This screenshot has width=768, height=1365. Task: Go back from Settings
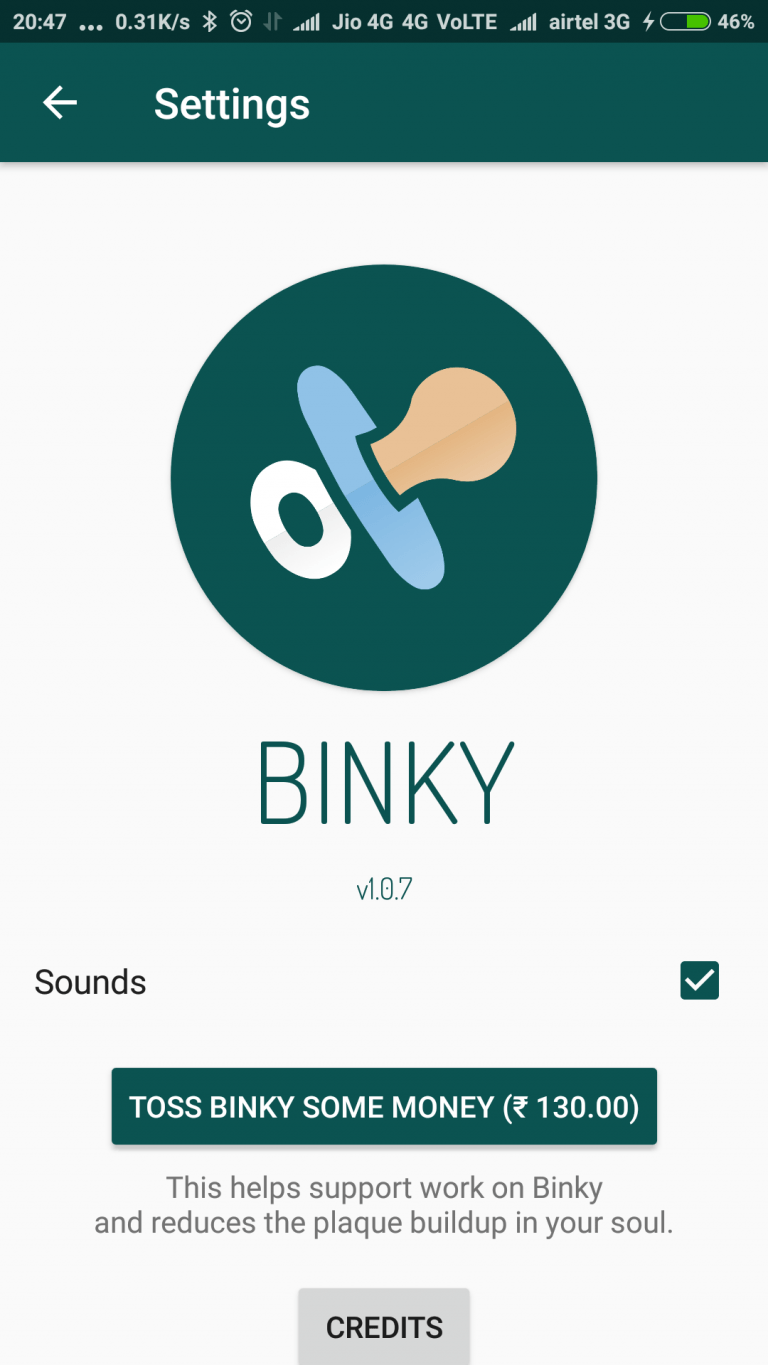[x=60, y=103]
